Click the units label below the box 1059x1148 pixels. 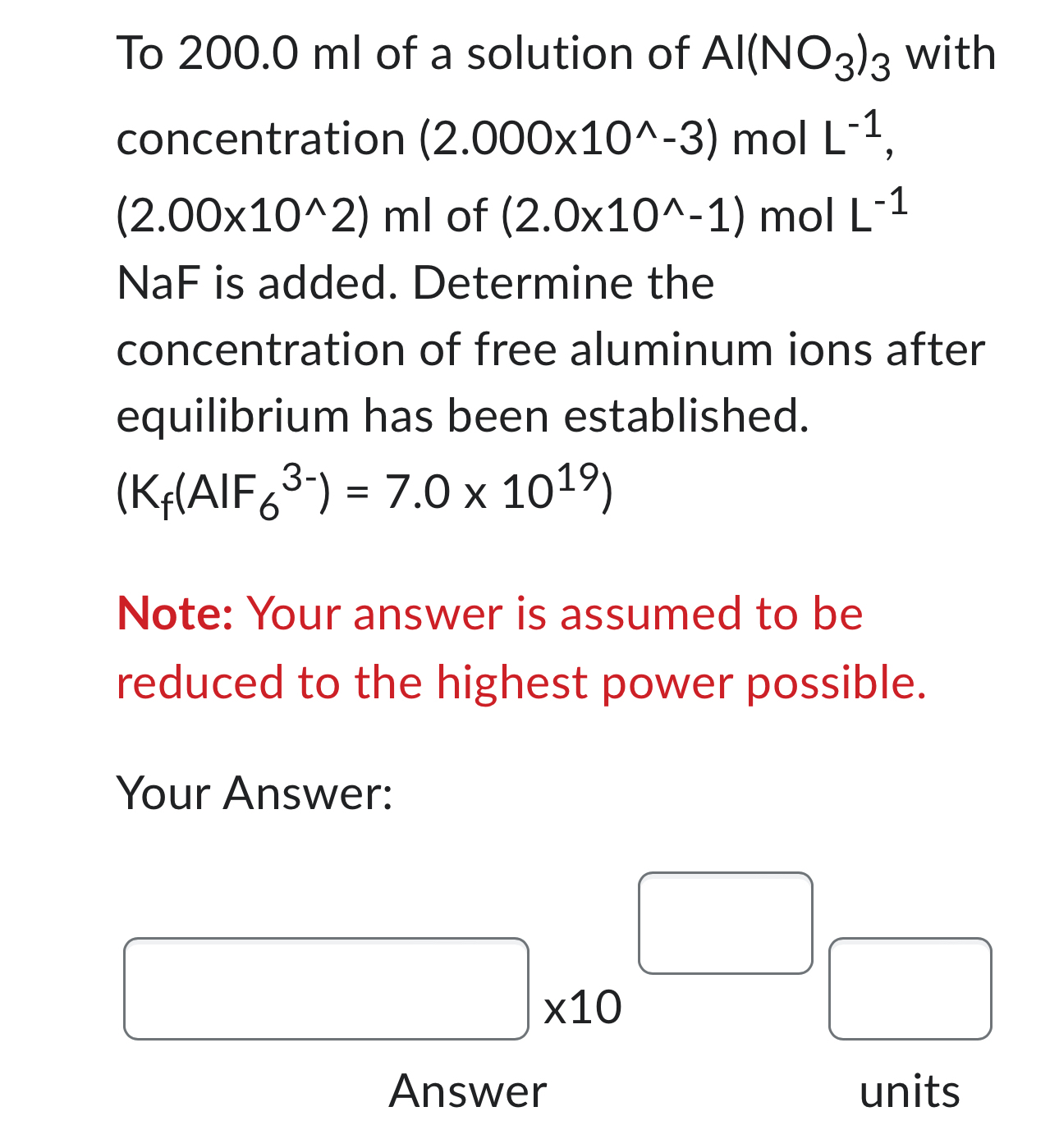coord(910,1091)
